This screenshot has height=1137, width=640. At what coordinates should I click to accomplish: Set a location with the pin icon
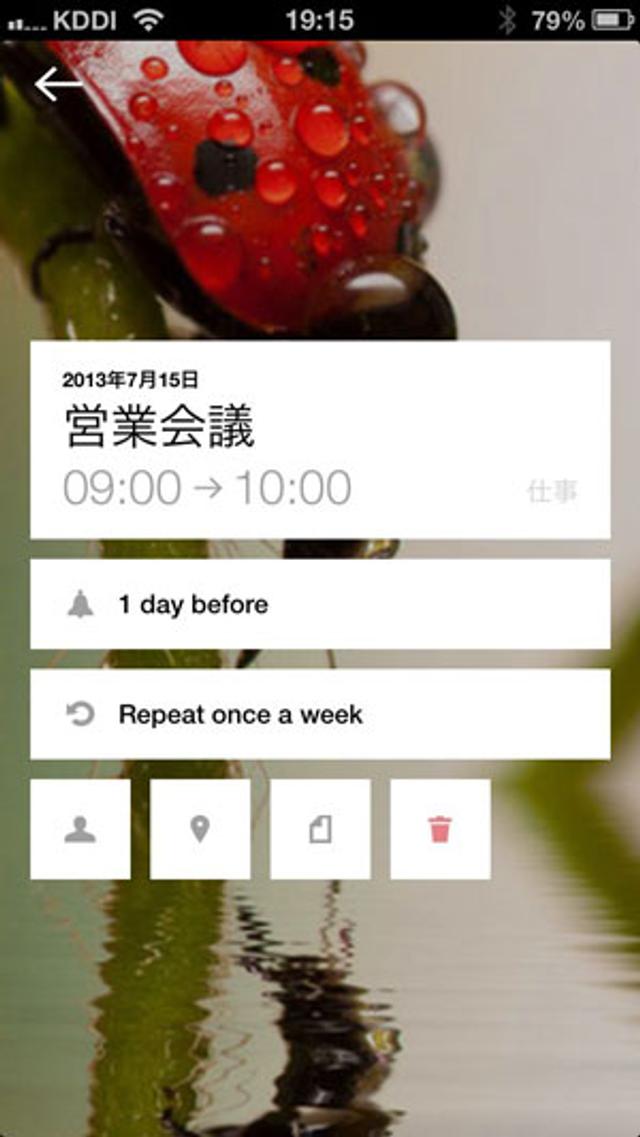pos(200,829)
